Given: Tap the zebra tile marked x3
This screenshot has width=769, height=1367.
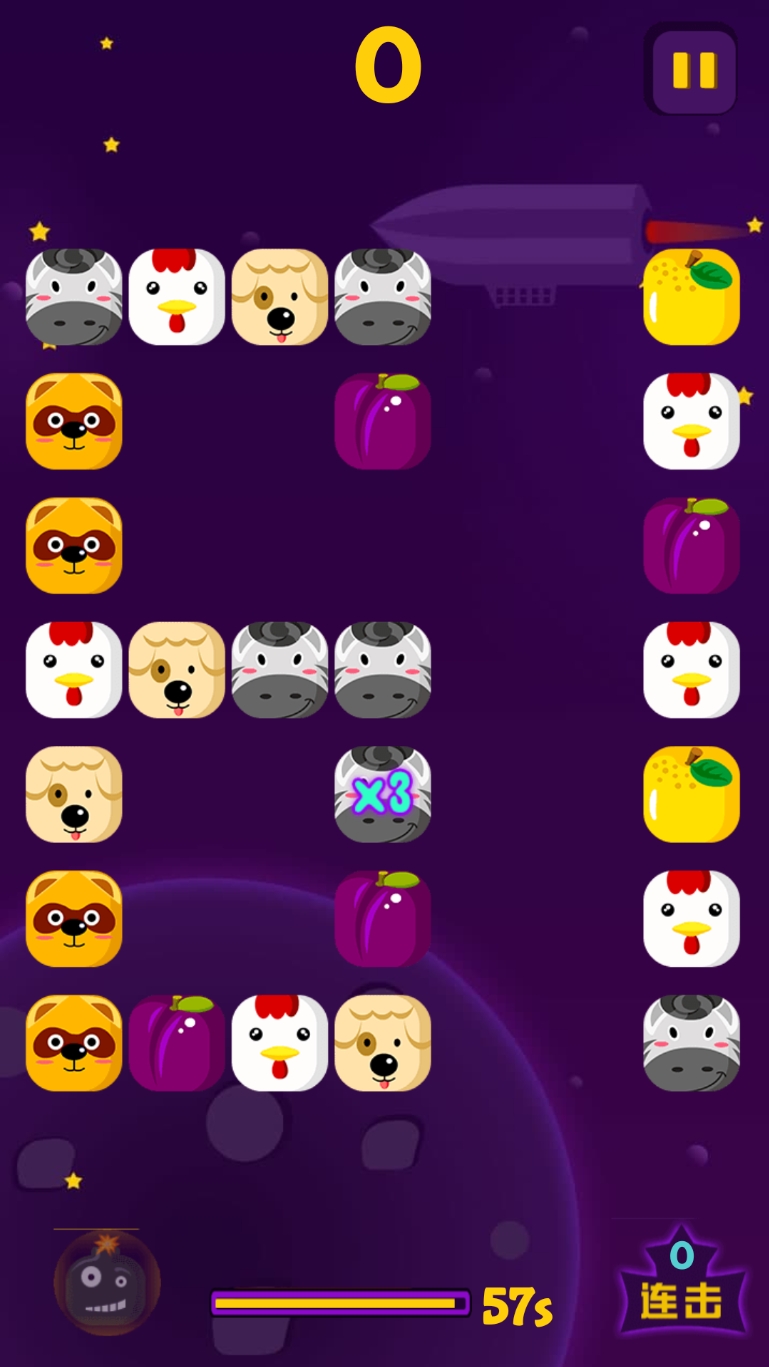Looking at the screenshot, I should (x=382, y=794).
